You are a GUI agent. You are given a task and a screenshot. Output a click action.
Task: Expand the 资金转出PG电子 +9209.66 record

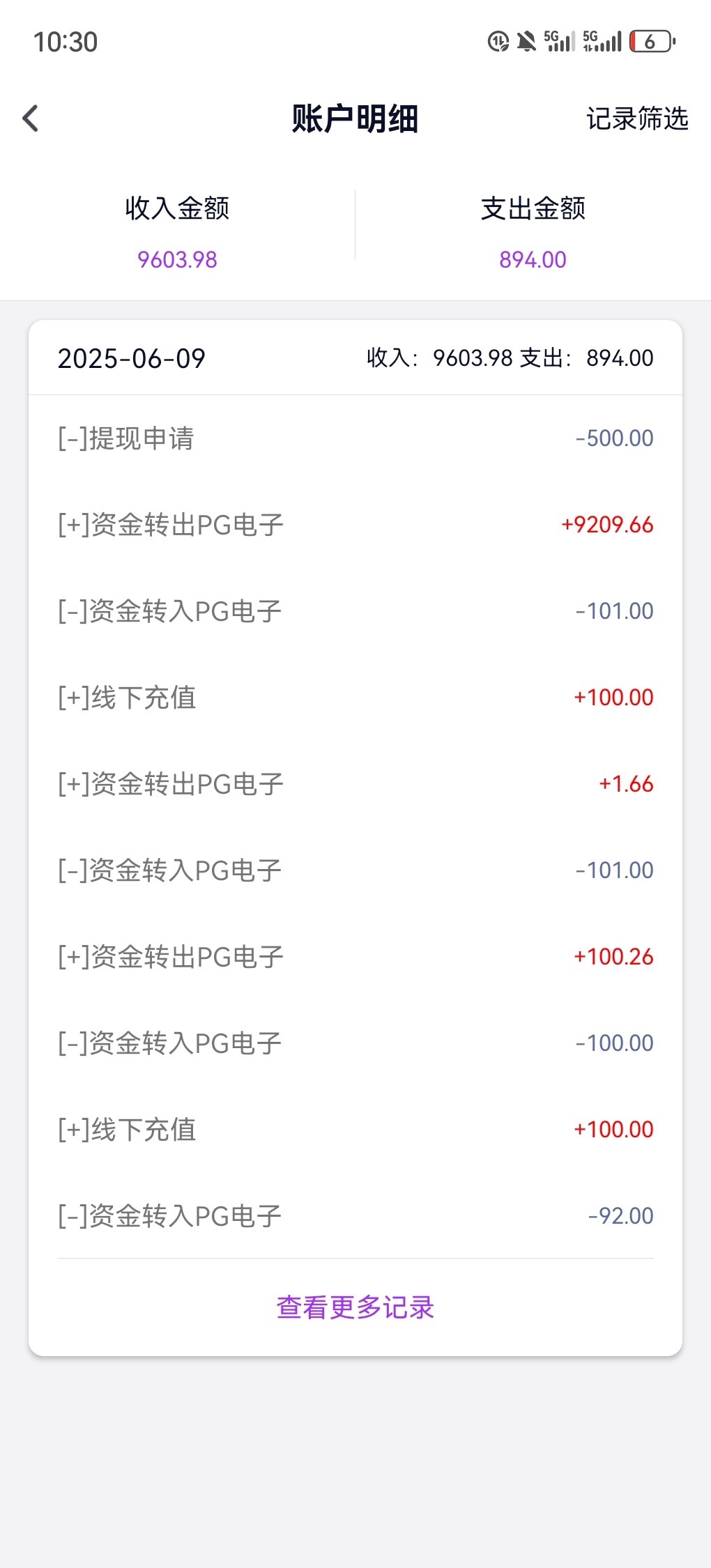click(355, 525)
